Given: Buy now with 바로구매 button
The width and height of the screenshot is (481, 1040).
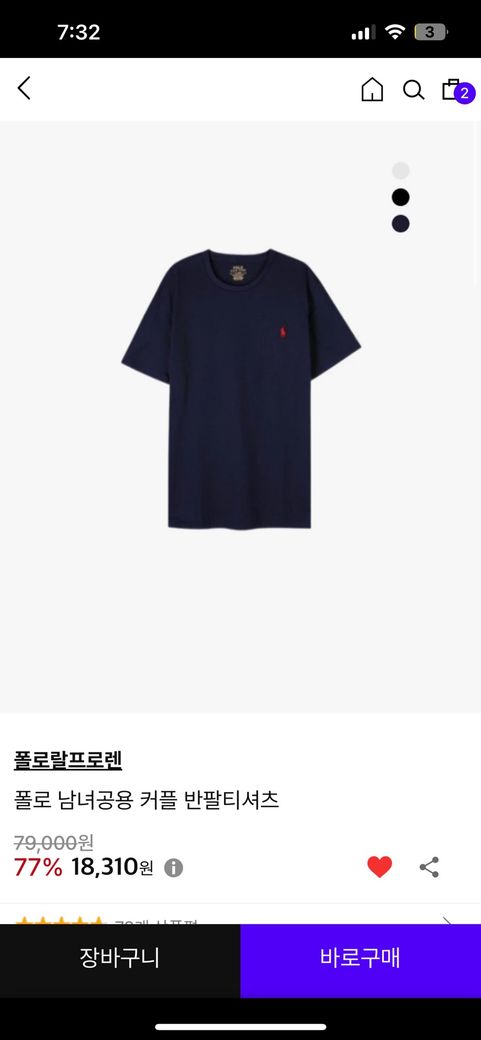Looking at the screenshot, I should [360, 960].
